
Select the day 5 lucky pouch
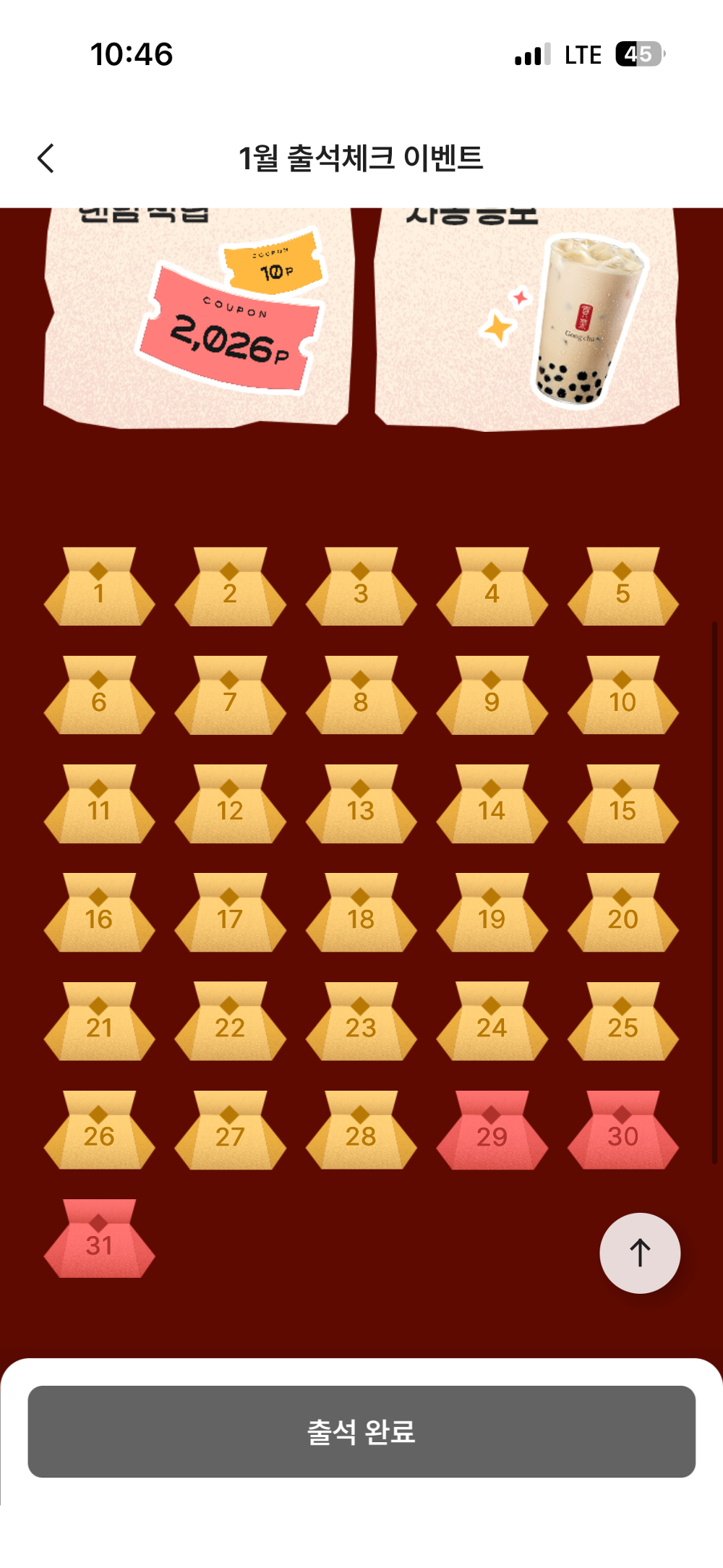click(623, 589)
